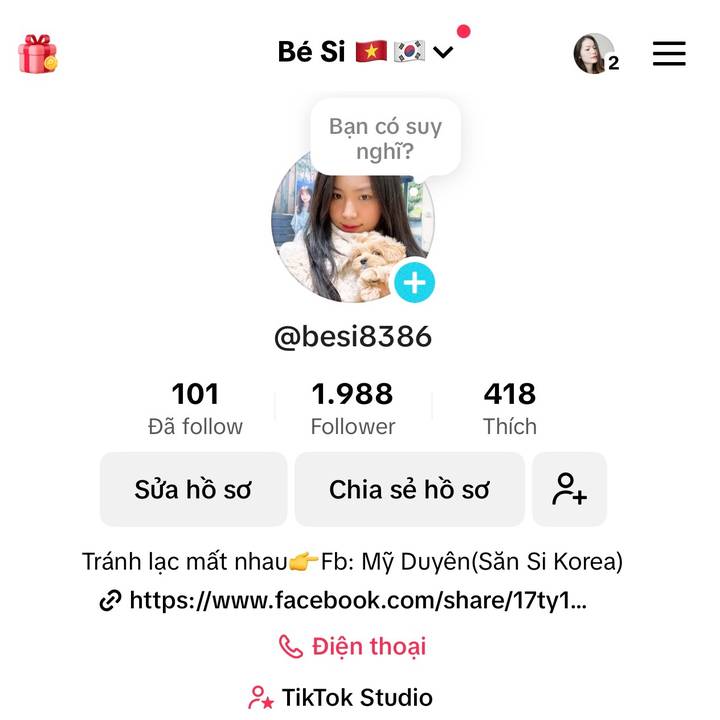The height and width of the screenshot is (720, 720).
Task: Tap the Sửa hồ sơ button
Action: [193, 489]
